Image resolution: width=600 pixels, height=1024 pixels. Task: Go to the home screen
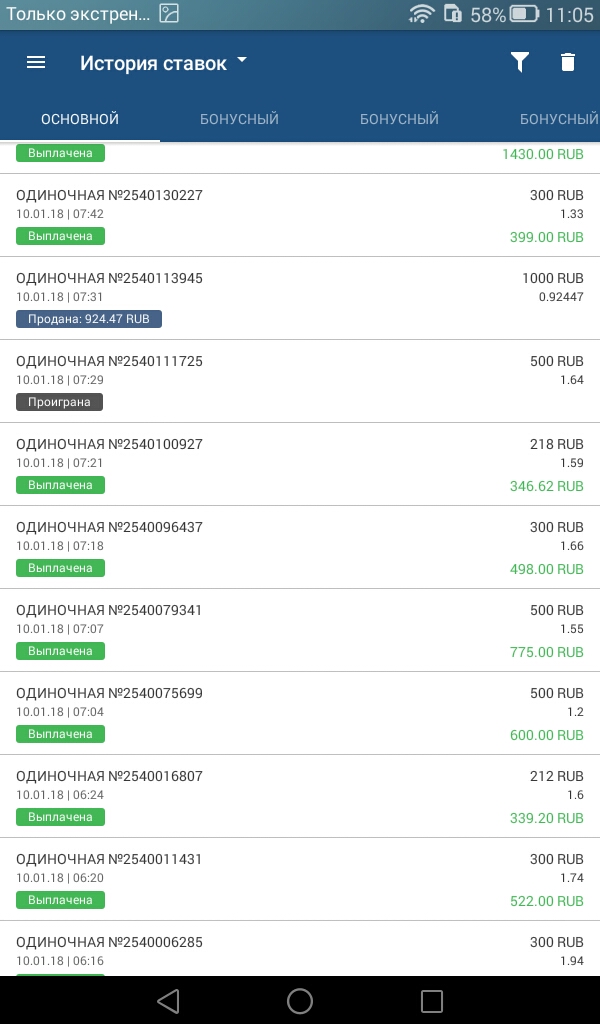pyautogui.click(x=300, y=1000)
